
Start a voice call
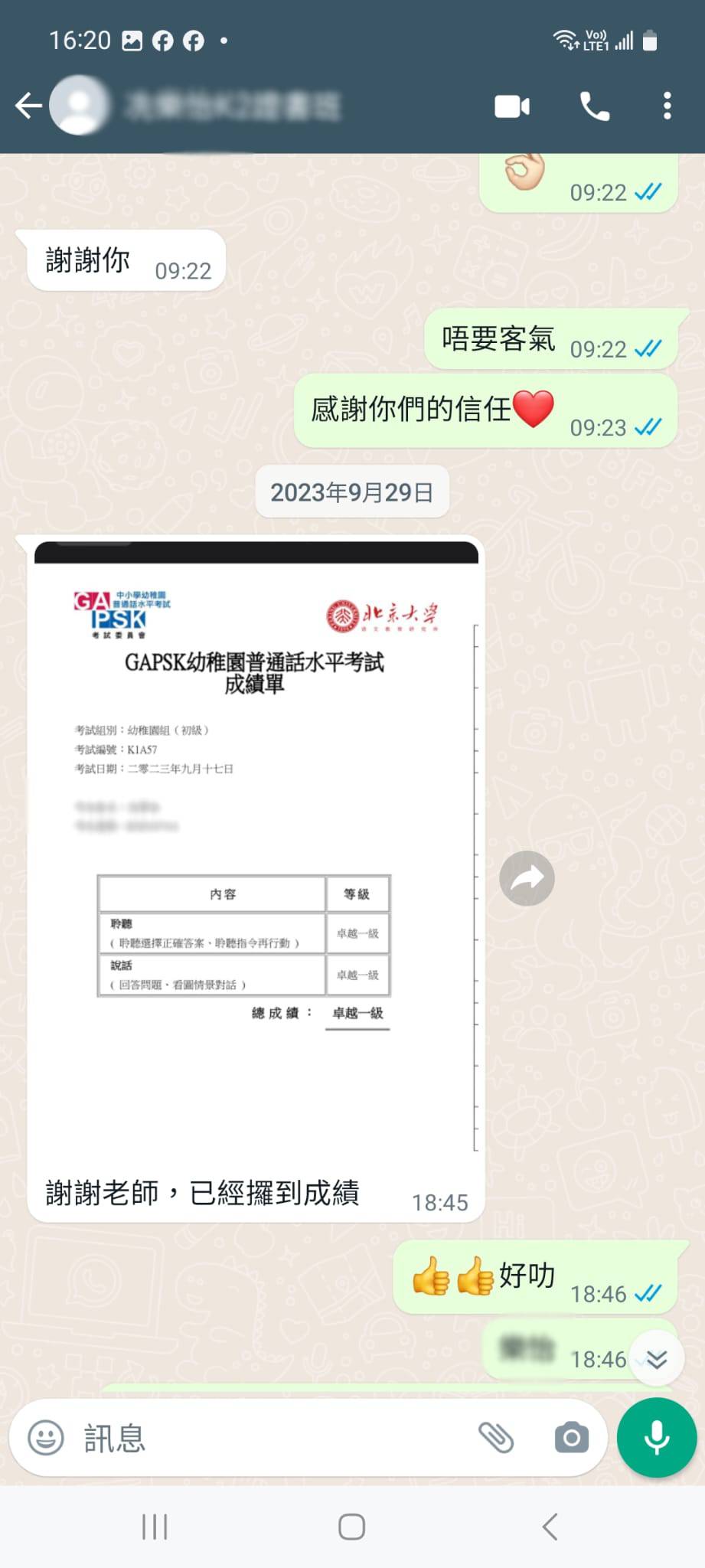point(595,106)
